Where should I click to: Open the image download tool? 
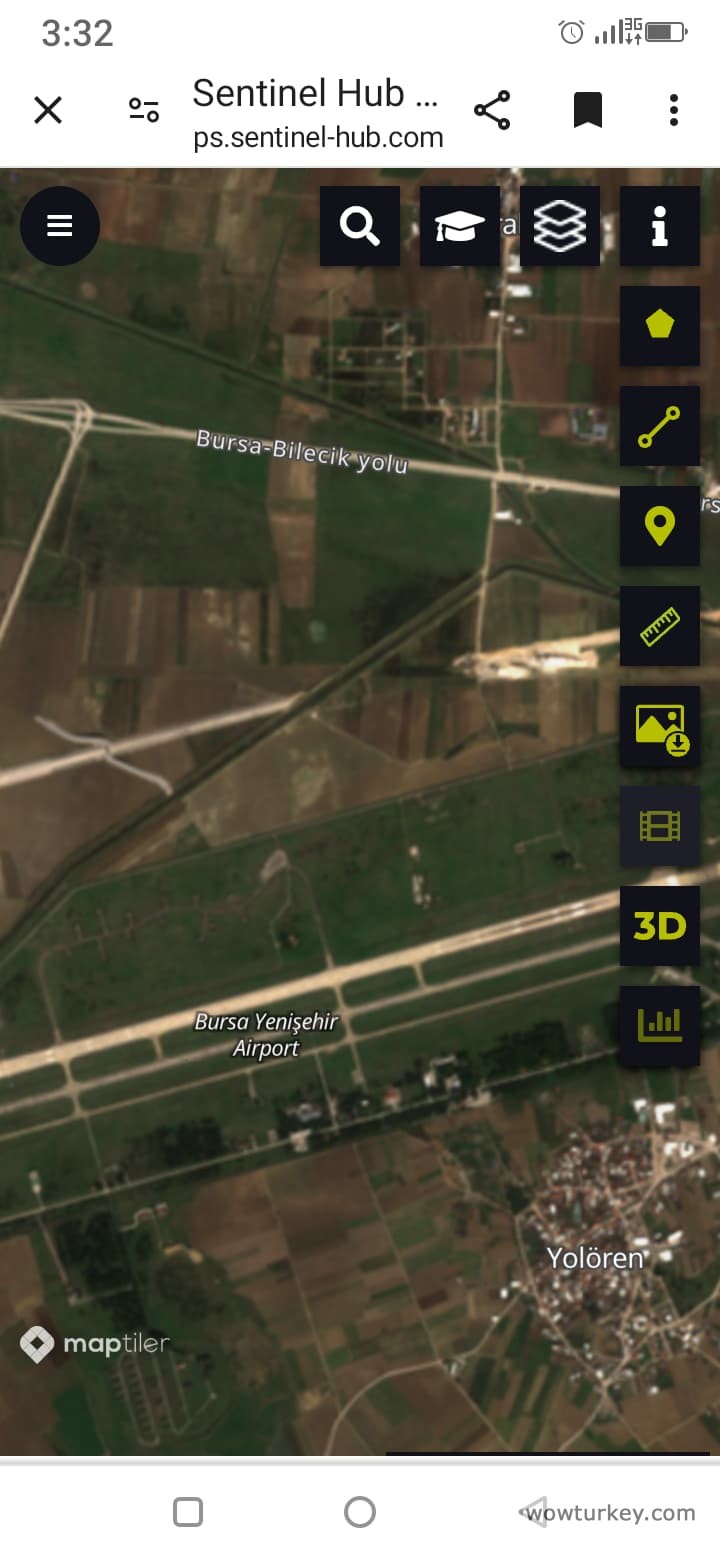click(659, 727)
